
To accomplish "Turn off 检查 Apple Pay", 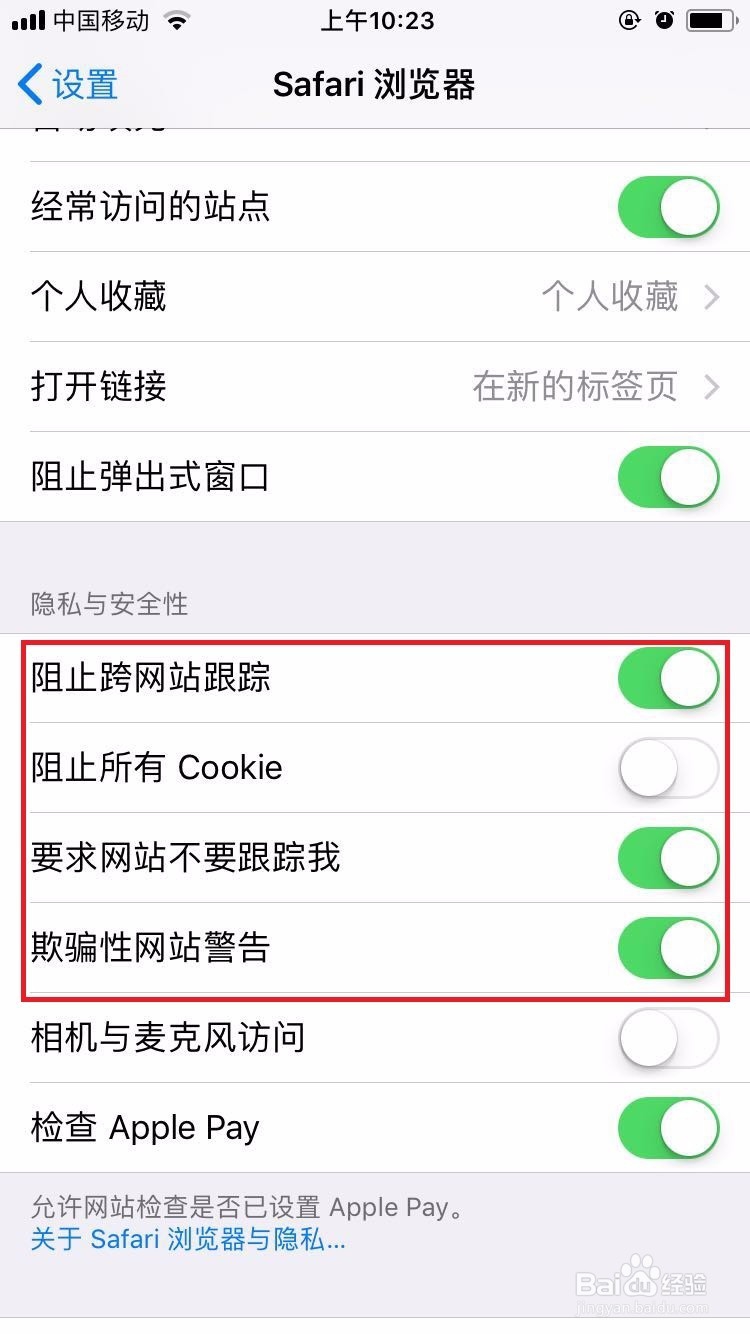I will pos(667,1127).
